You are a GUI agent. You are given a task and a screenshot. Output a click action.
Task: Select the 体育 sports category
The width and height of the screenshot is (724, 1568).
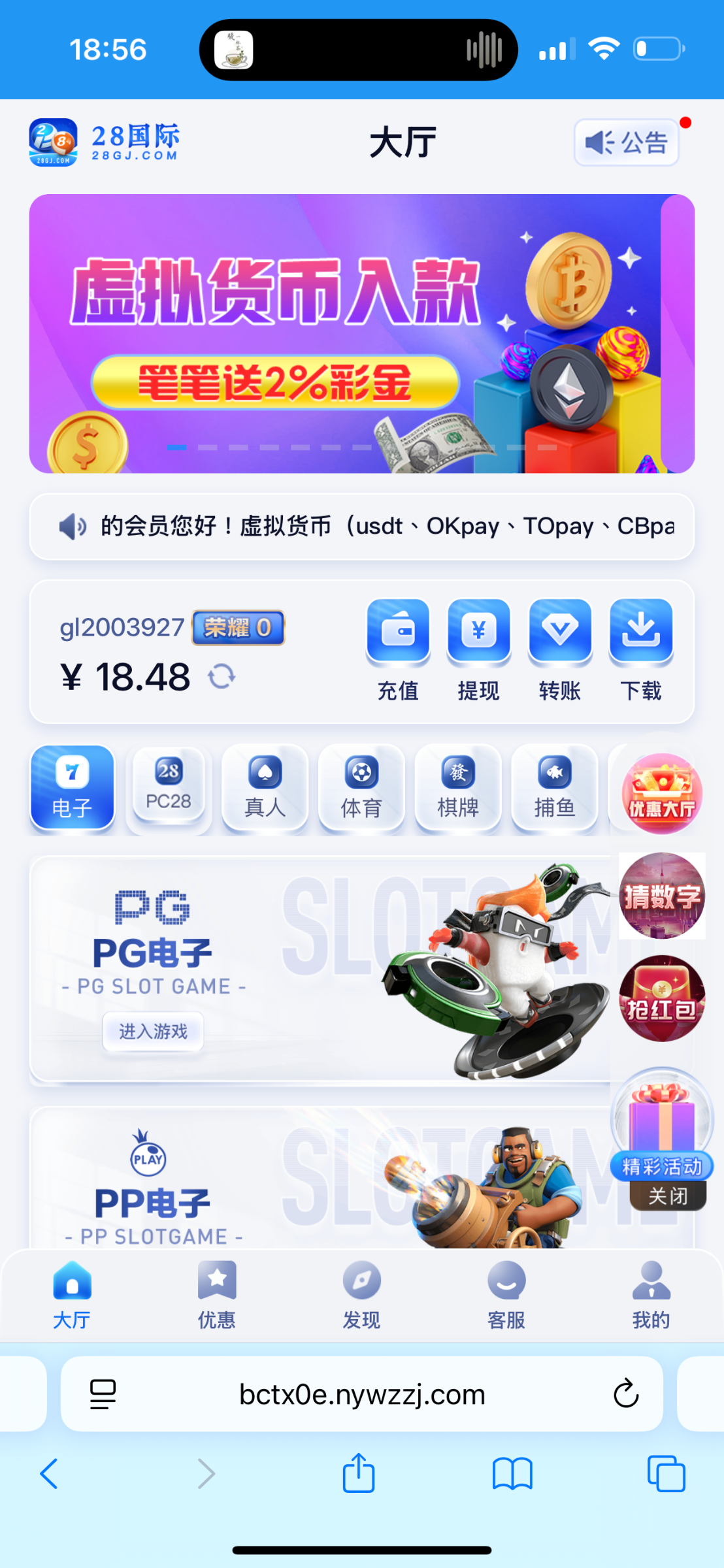pos(361,788)
